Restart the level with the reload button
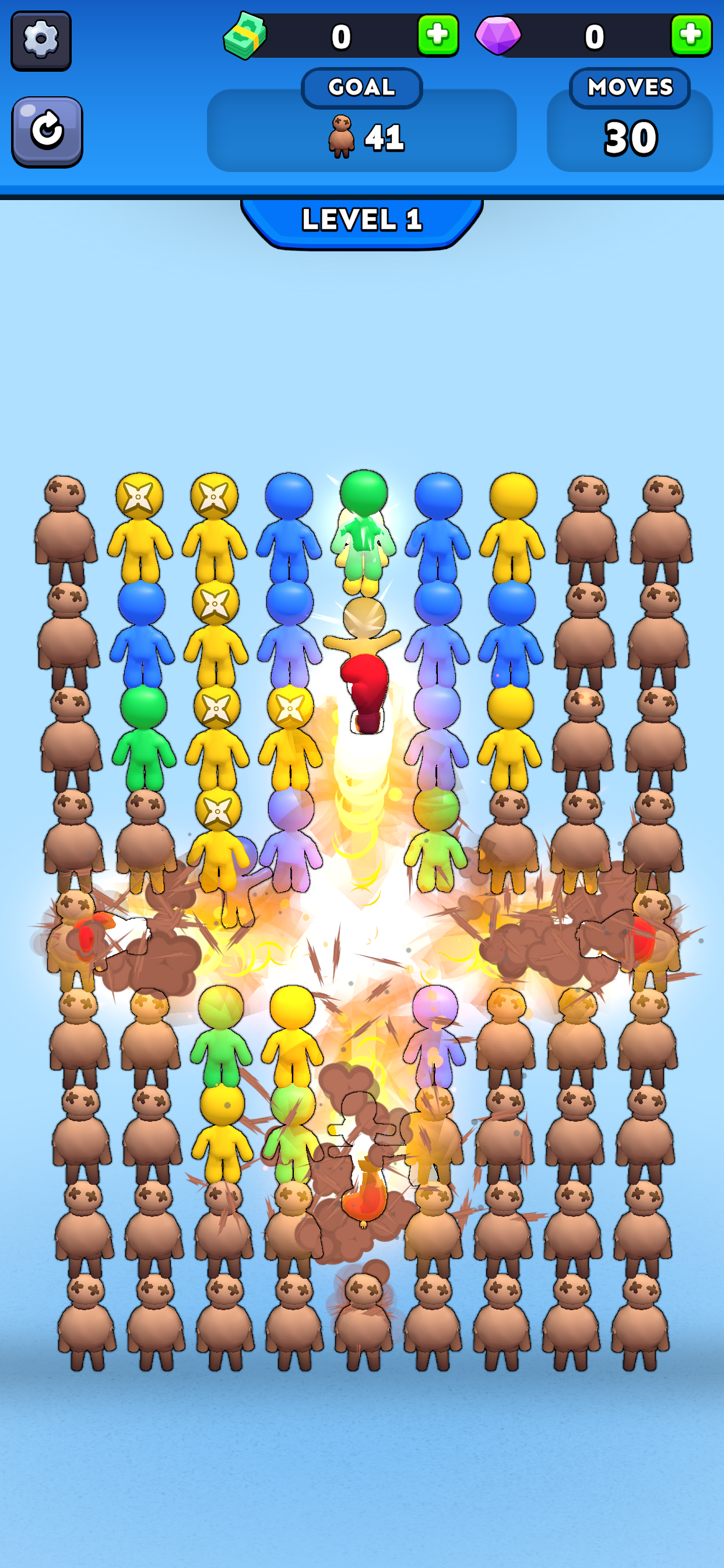This screenshot has width=724, height=1568. tap(47, 130)
